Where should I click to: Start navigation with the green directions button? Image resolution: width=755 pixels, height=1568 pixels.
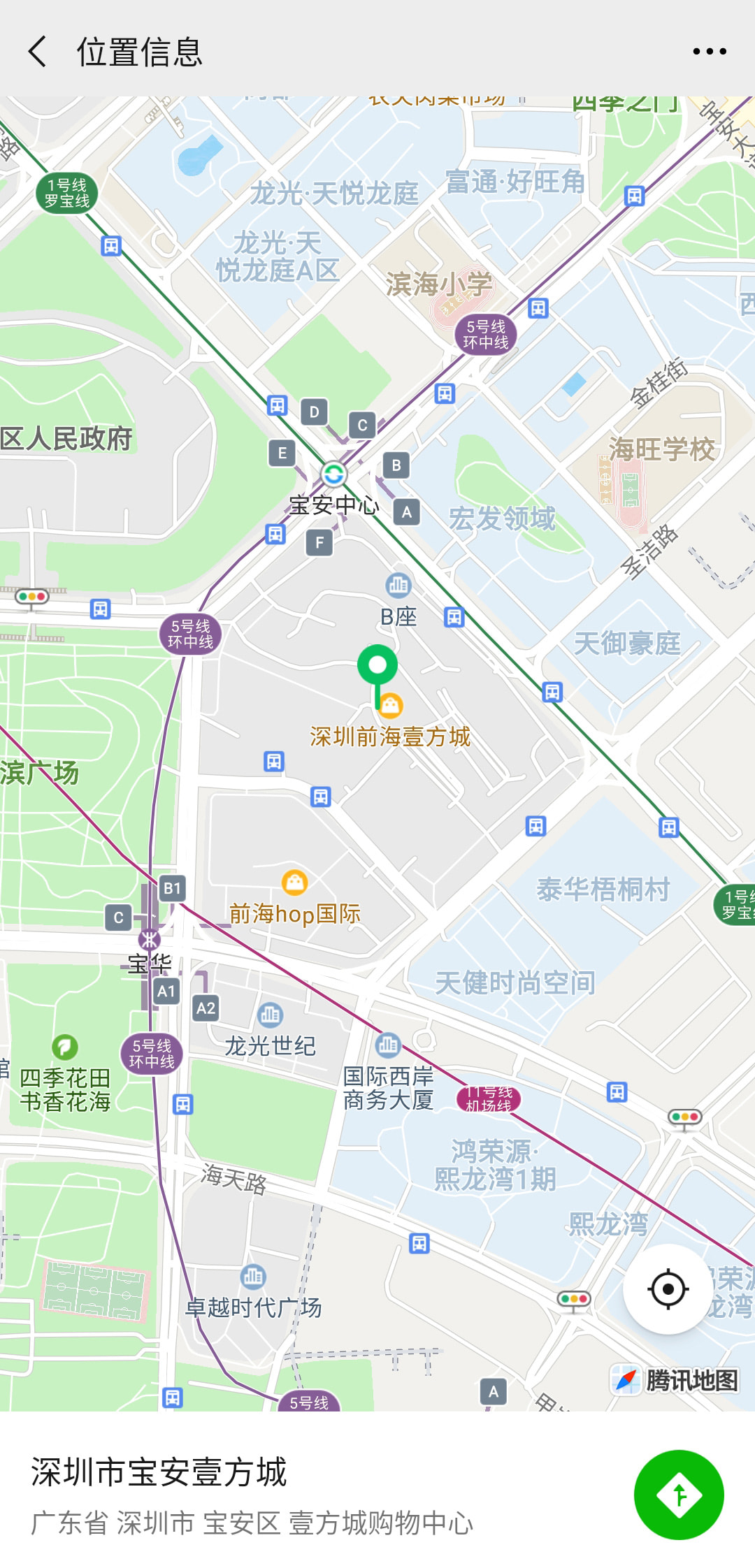(678, 1495)
